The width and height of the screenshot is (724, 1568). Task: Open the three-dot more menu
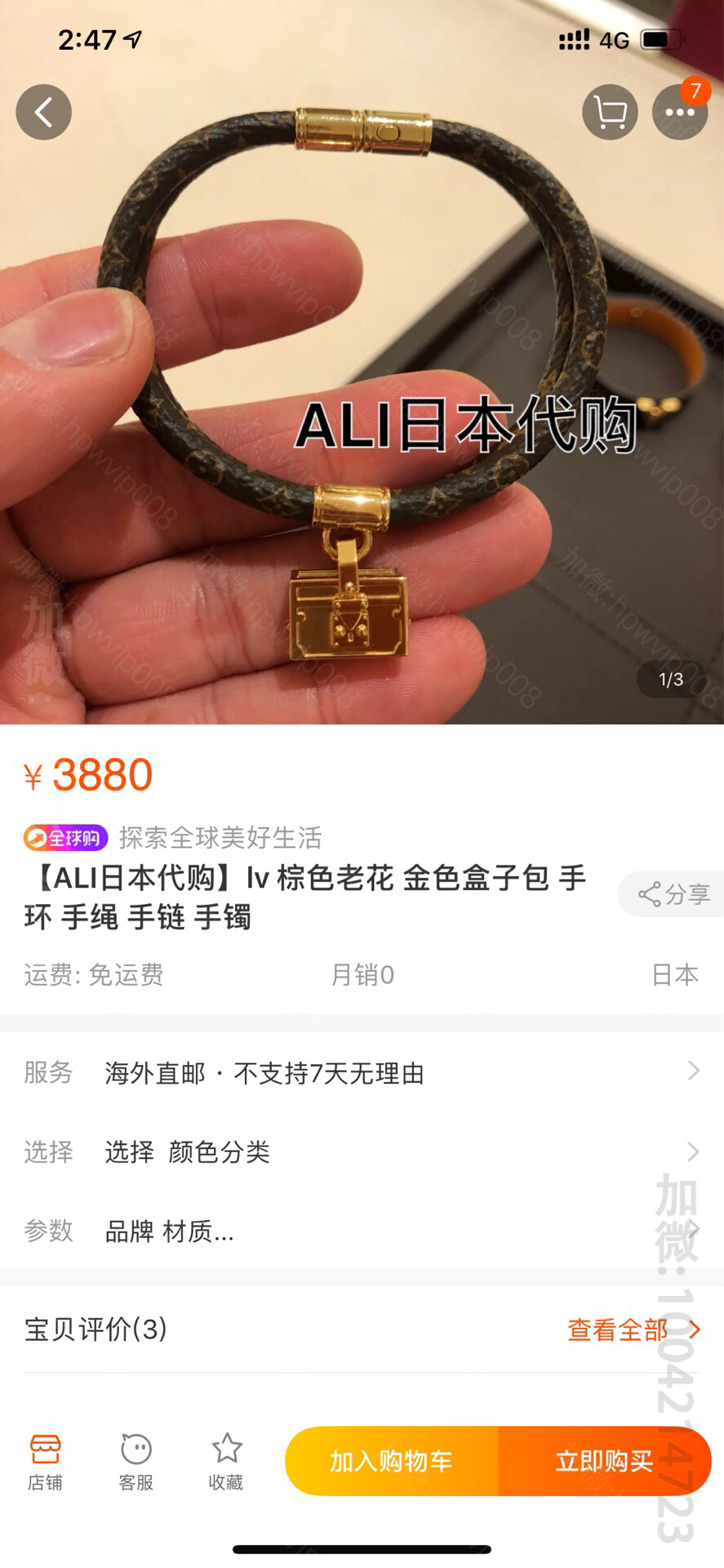679,113
